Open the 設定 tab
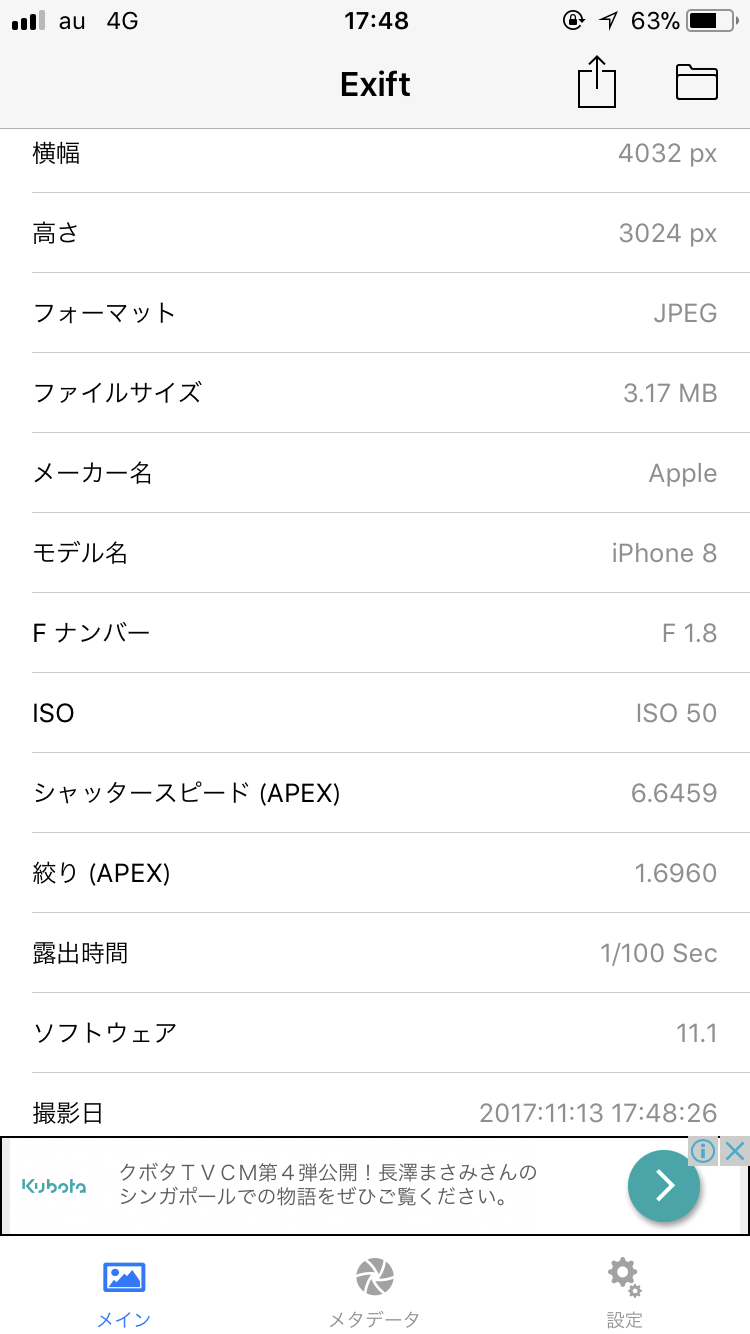The image size is (750, 1334). (x=624, y=1290)
